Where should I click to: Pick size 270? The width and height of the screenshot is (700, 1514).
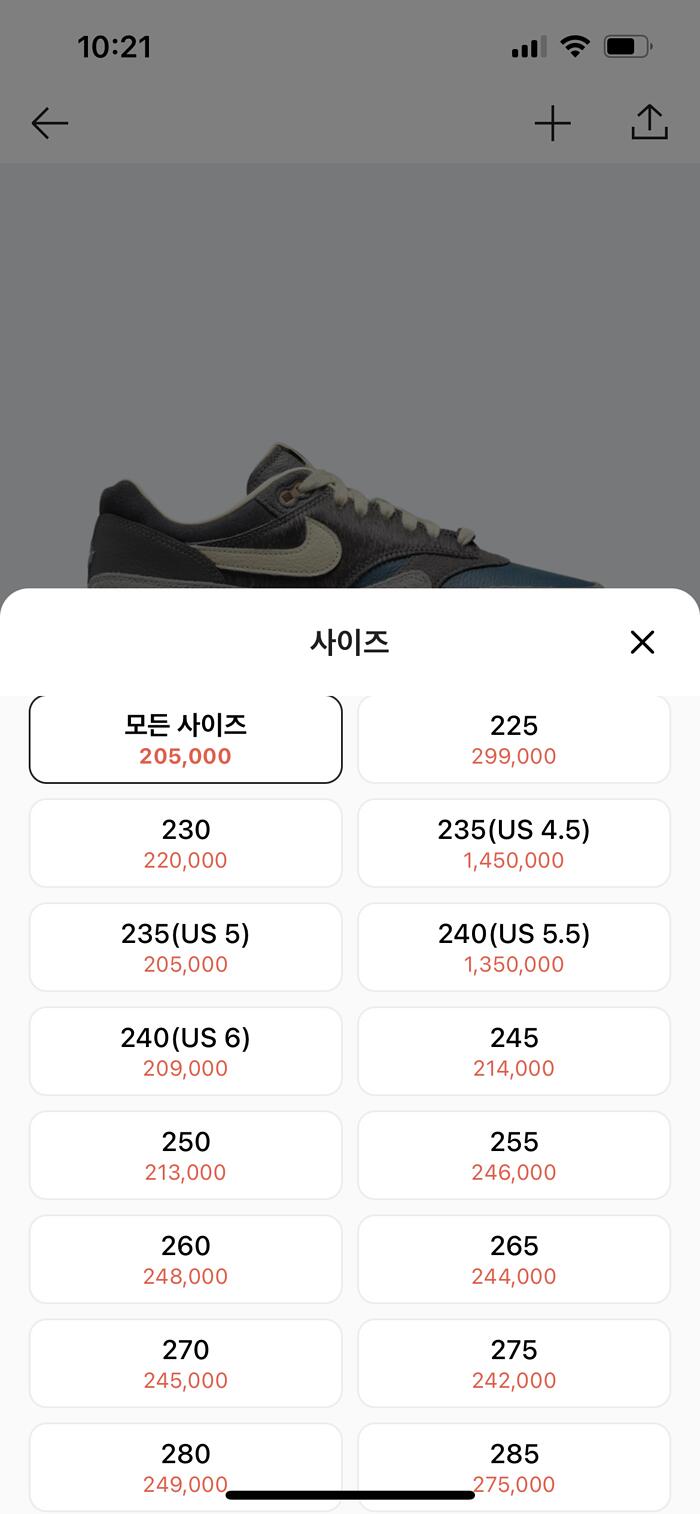pos(186,1363)
